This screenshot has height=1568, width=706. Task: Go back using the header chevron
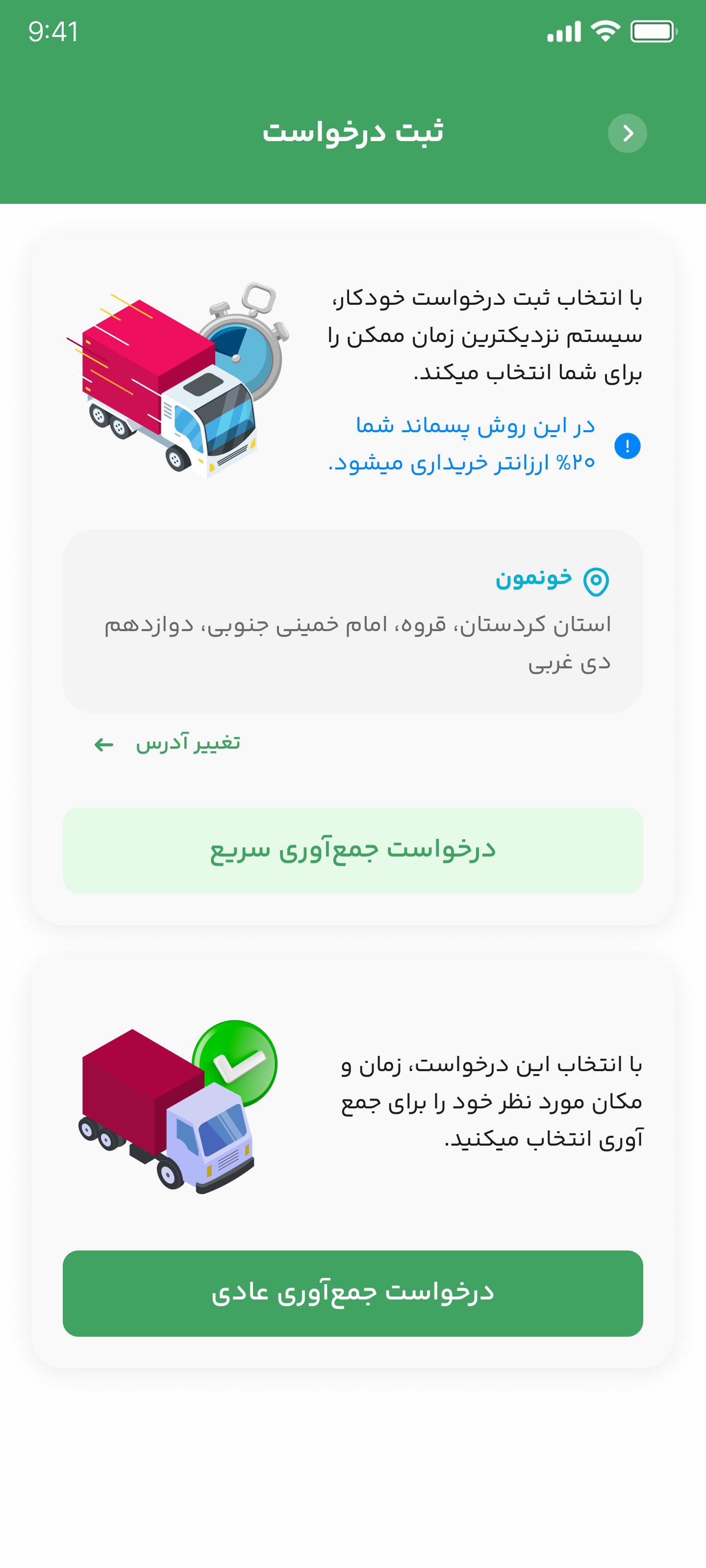(627, 133)
